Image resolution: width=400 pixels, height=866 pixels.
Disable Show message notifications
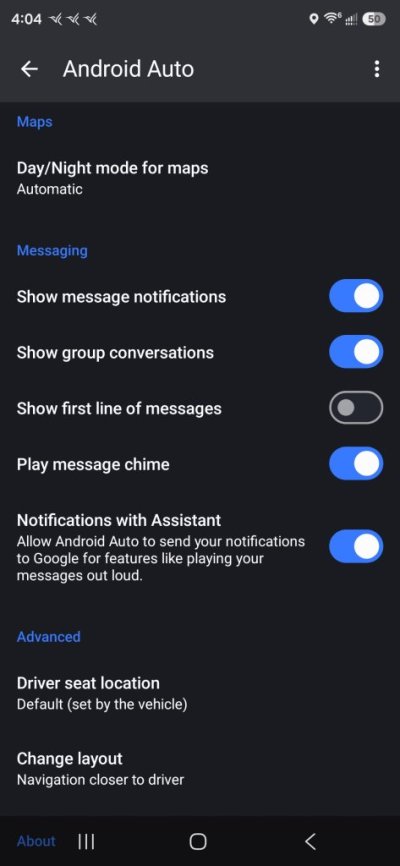point(356,296)
